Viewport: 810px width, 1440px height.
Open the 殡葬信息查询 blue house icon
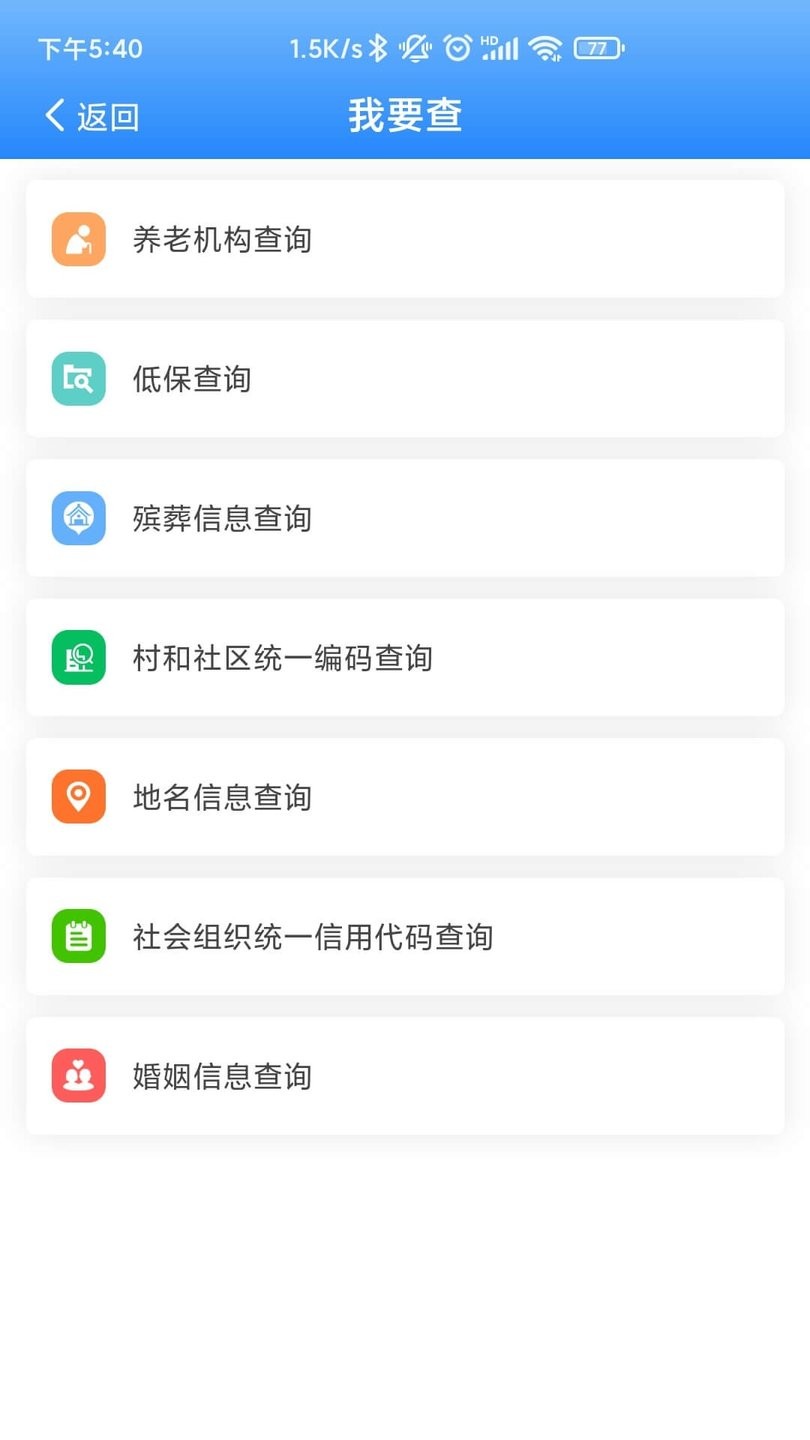[x=78, y=518]
